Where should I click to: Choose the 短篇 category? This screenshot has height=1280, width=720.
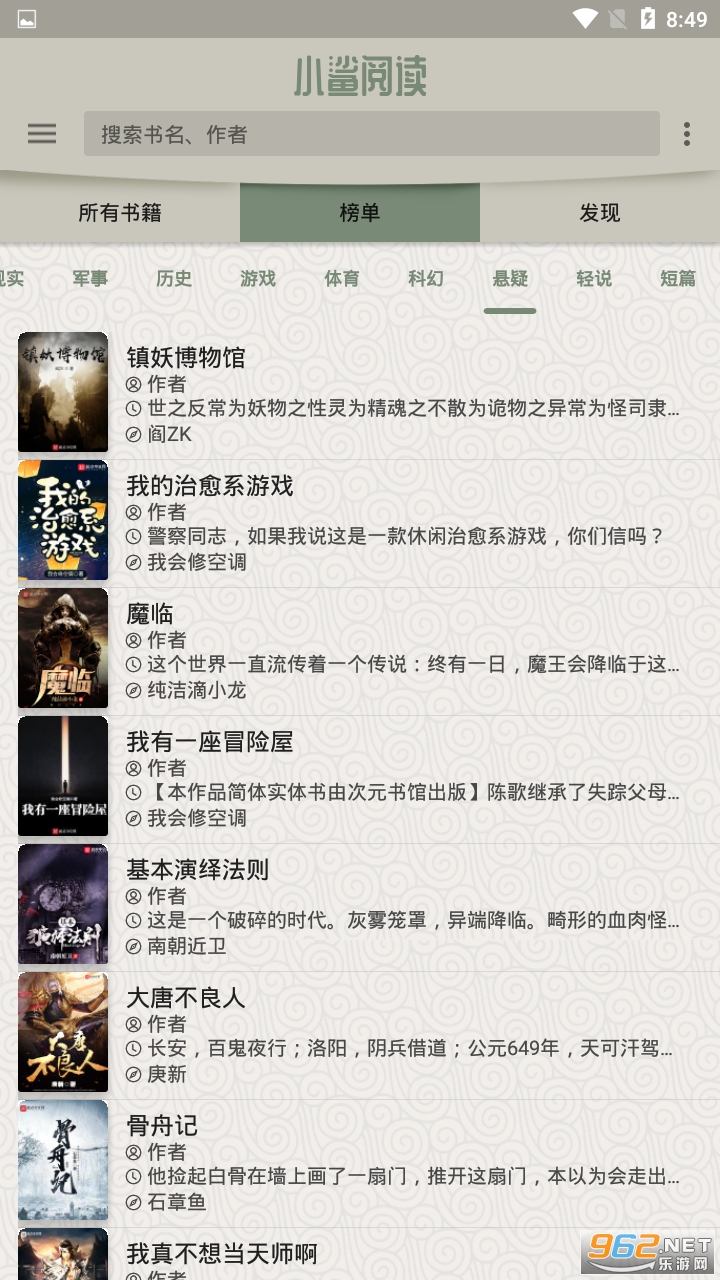pyautogui.click(x=678, y=279)
